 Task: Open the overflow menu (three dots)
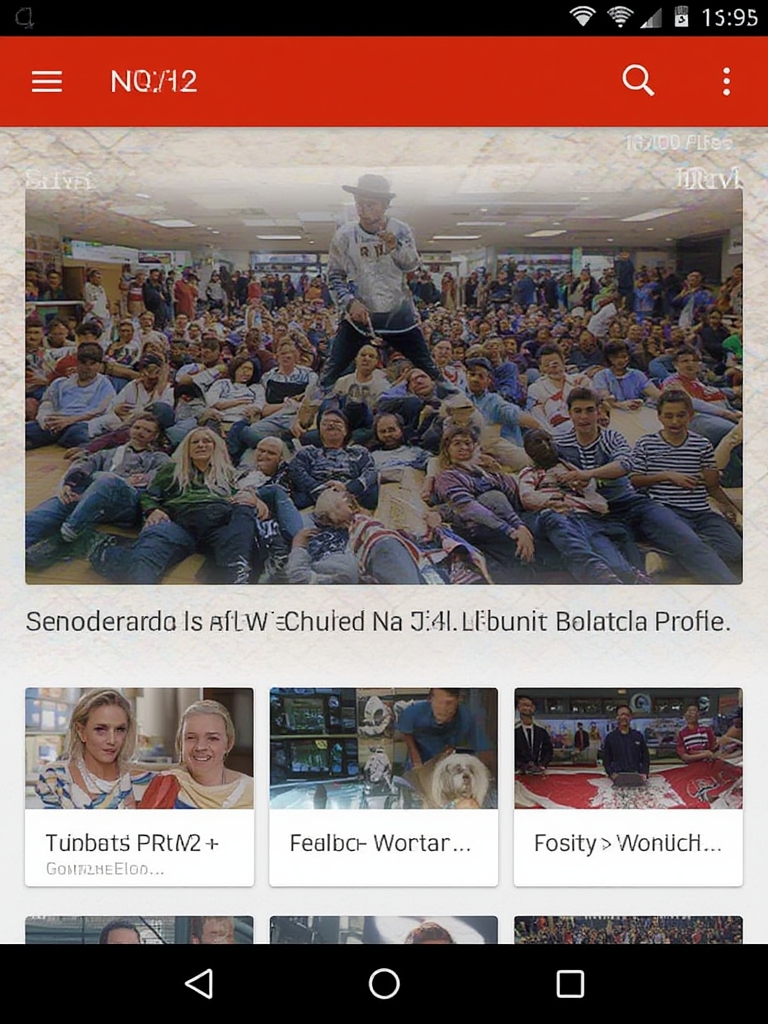click(x=727, y=81)
